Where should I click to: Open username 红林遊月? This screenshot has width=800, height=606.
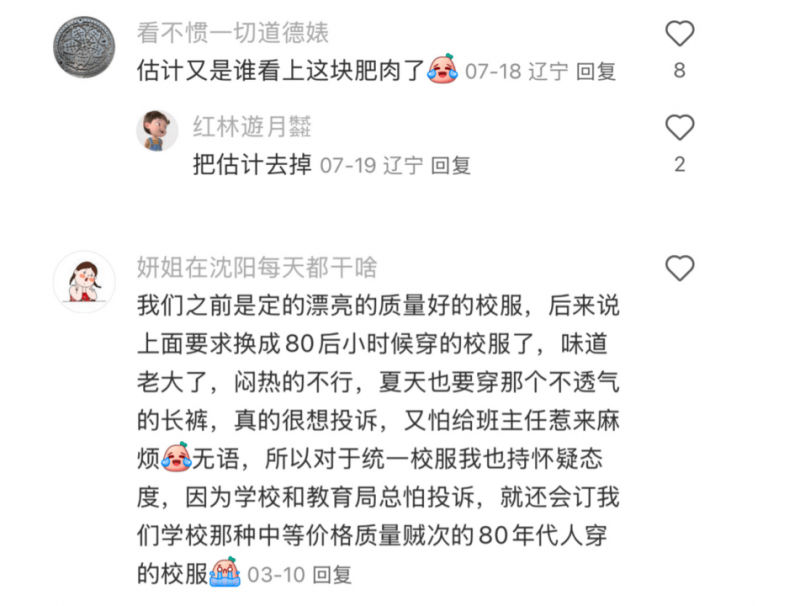click(x=252, y=127)
